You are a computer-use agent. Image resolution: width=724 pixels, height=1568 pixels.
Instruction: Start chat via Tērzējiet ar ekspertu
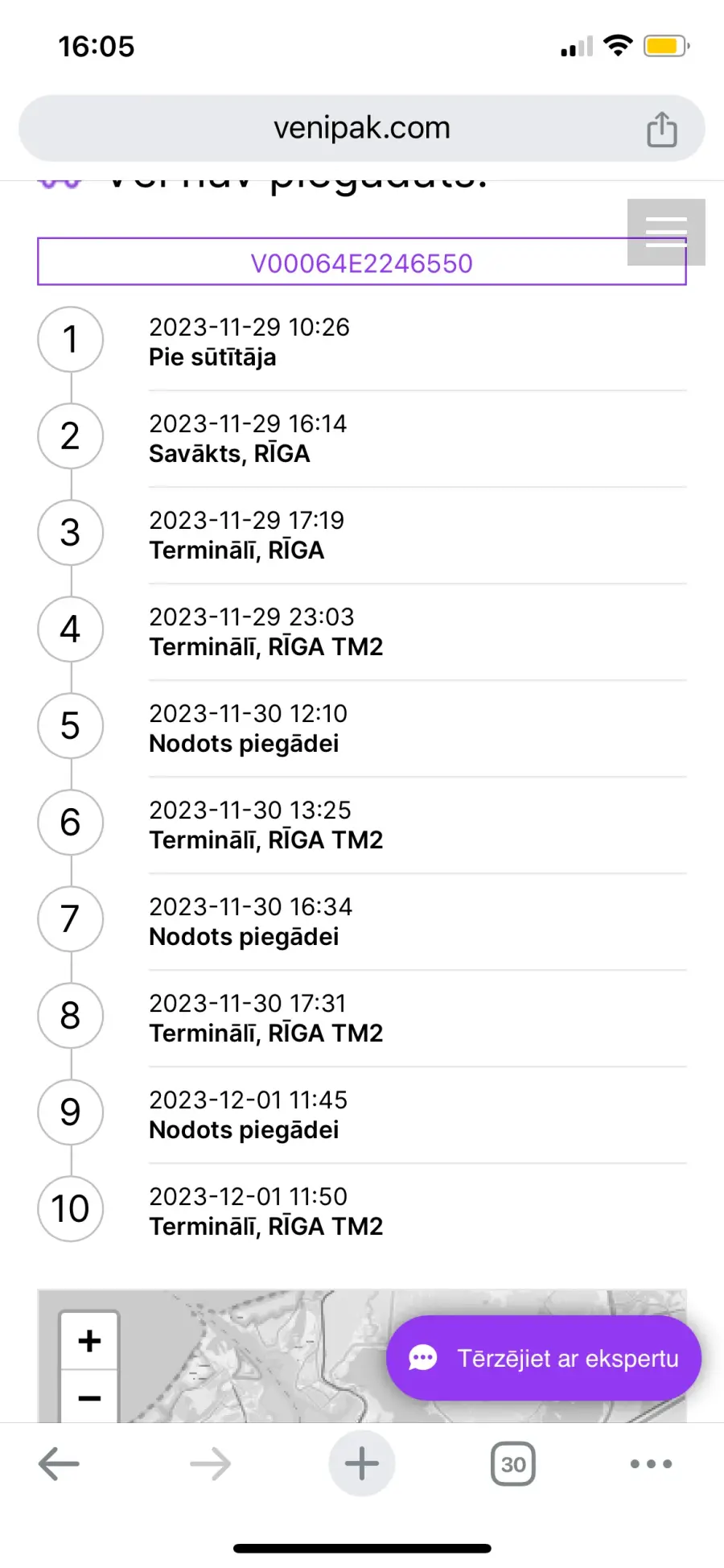click(x=544, y=1358)
